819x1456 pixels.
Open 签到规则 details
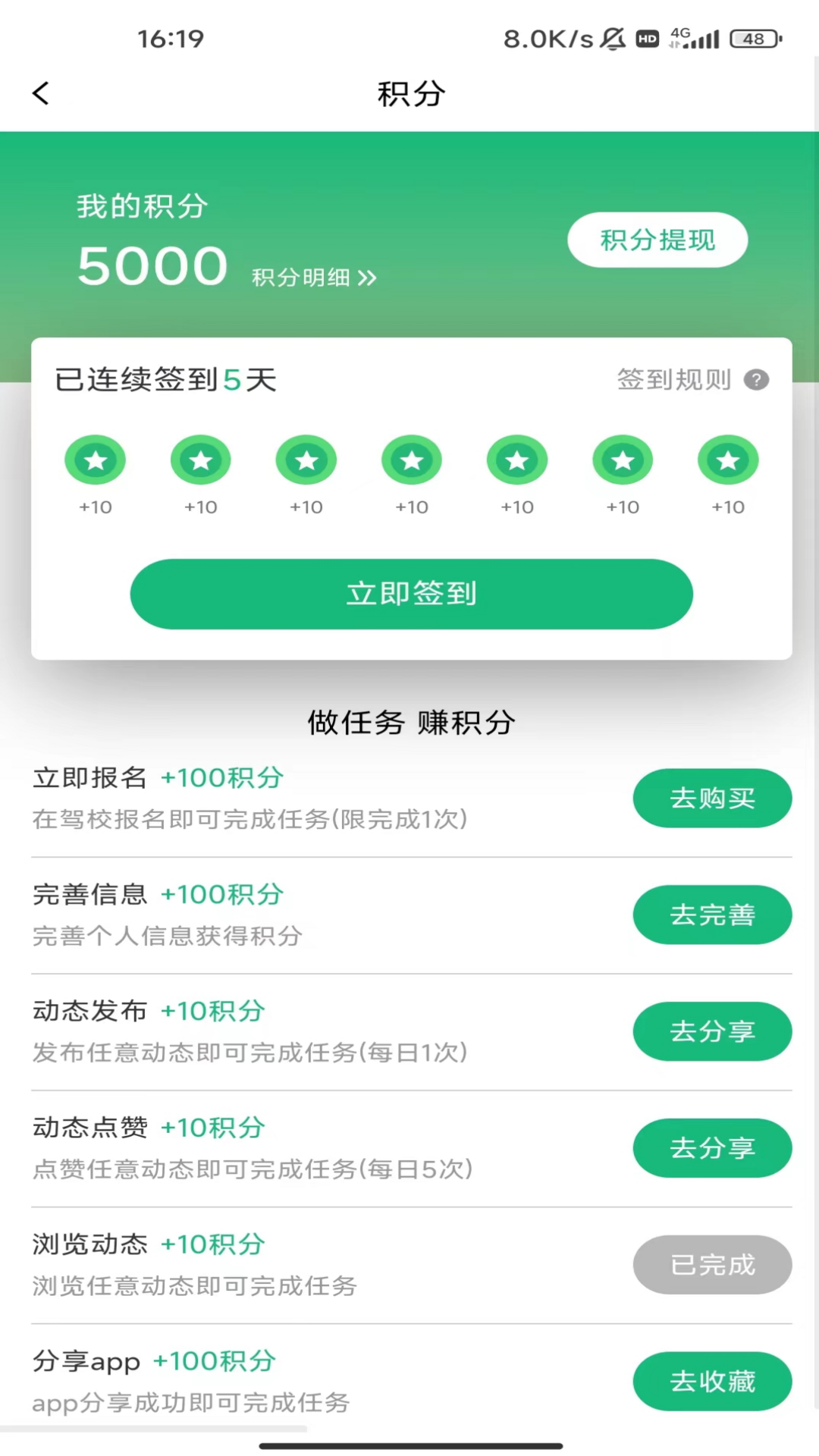pos(673,380)
